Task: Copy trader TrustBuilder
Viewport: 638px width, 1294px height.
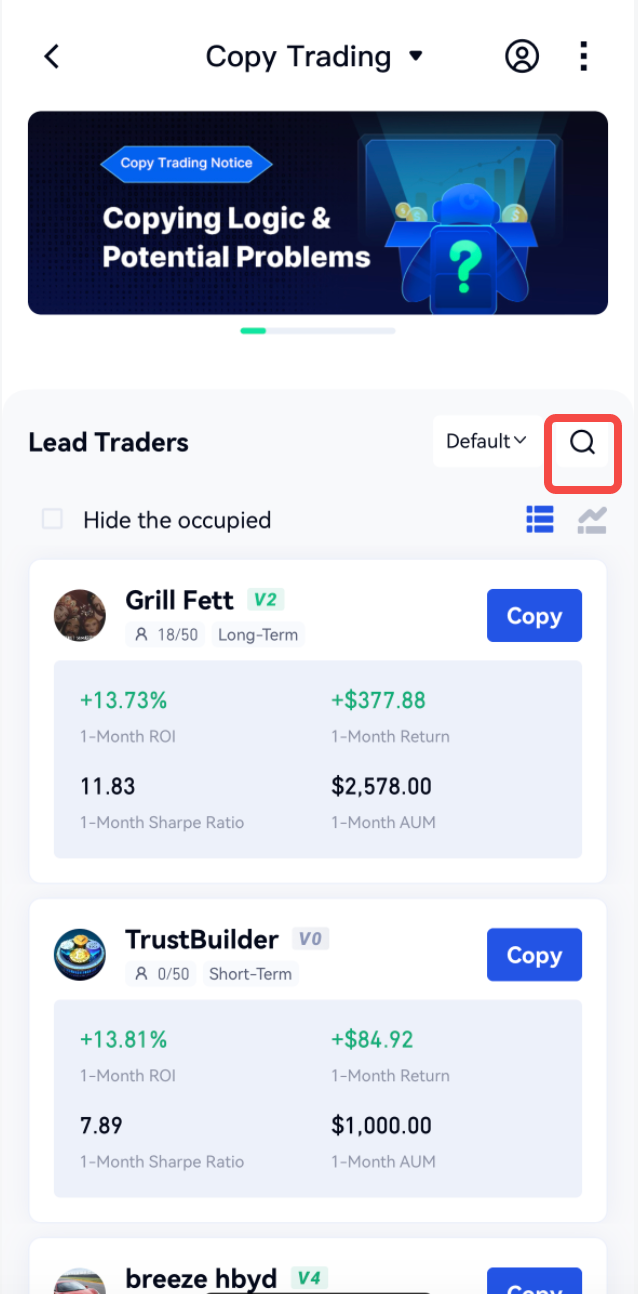Action: (534, 955)
